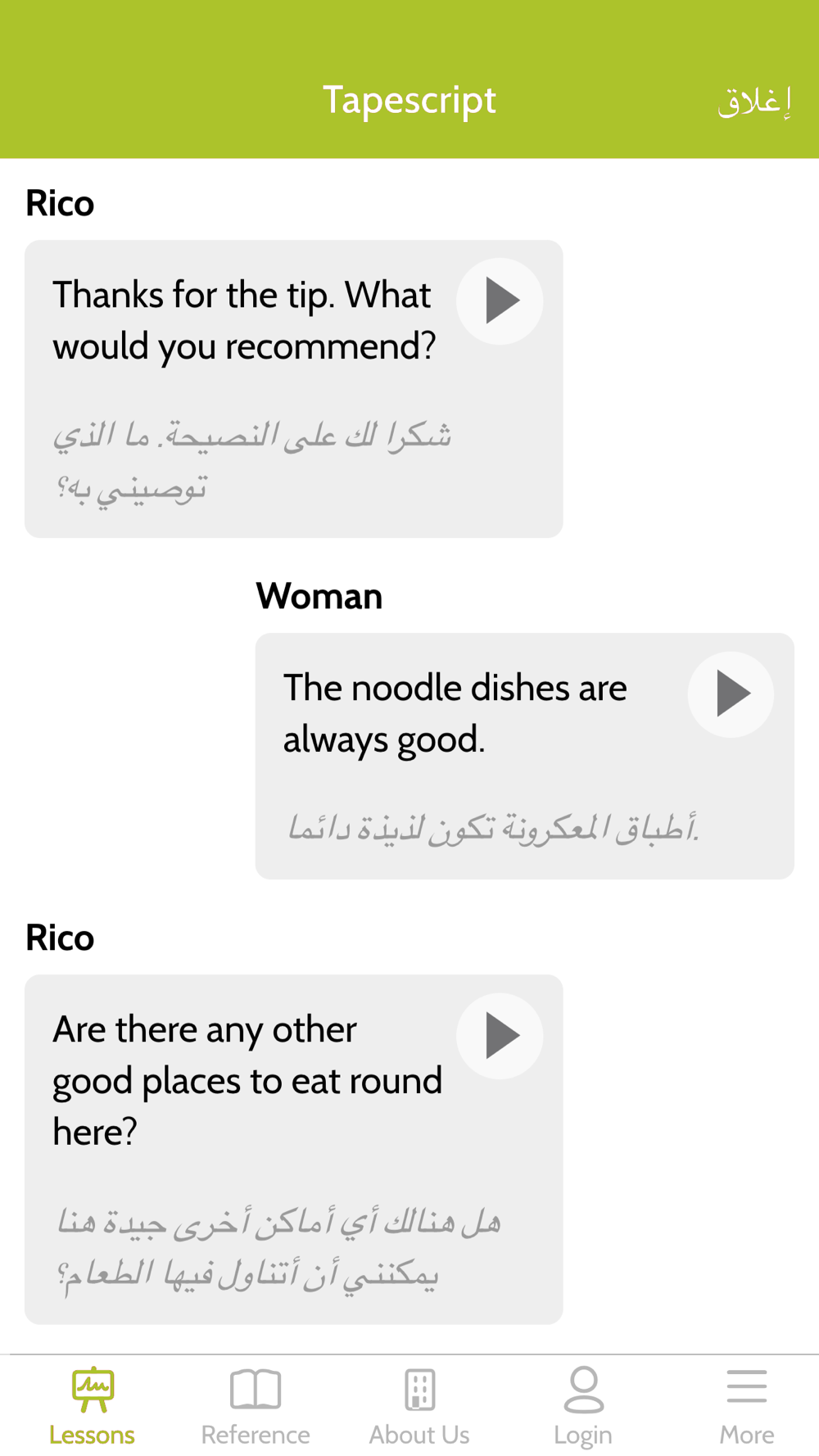Go to the About Us tab
The width and height of the screenshot is (819, 1456).
[419, 1406]
